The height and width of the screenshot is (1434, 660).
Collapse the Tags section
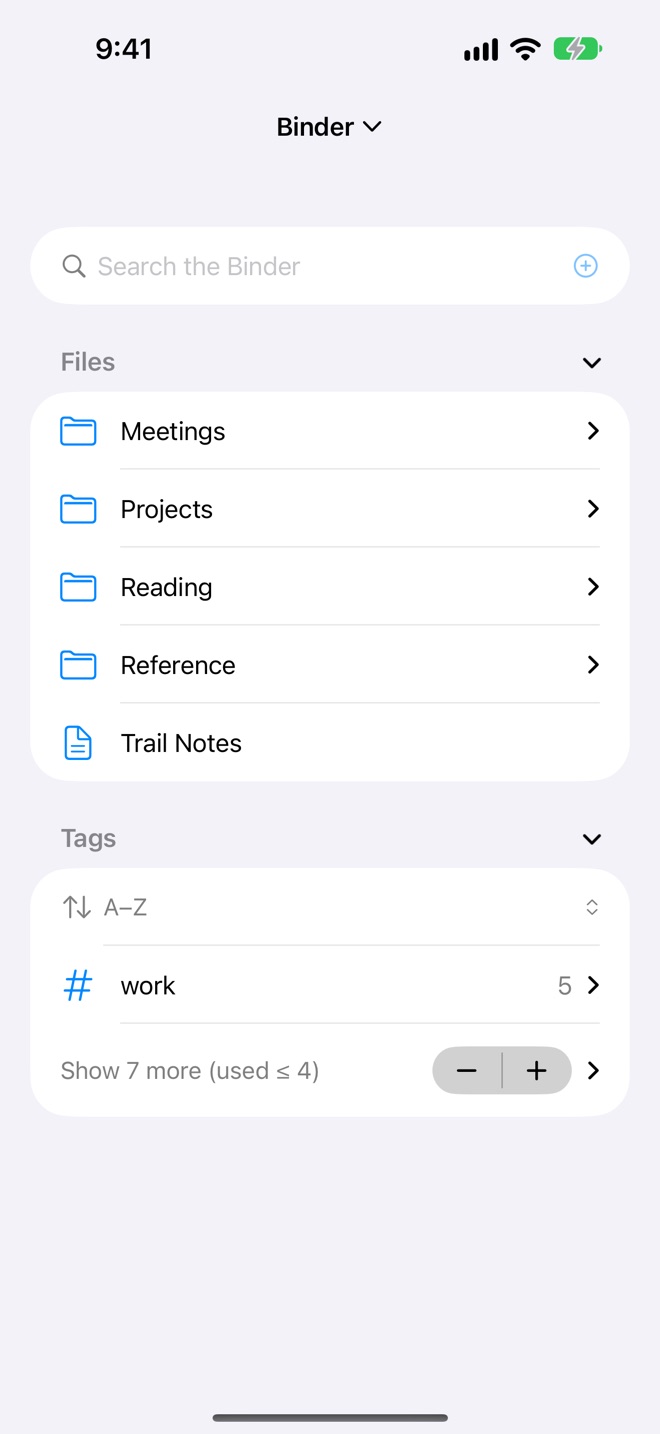click(592, 839)
